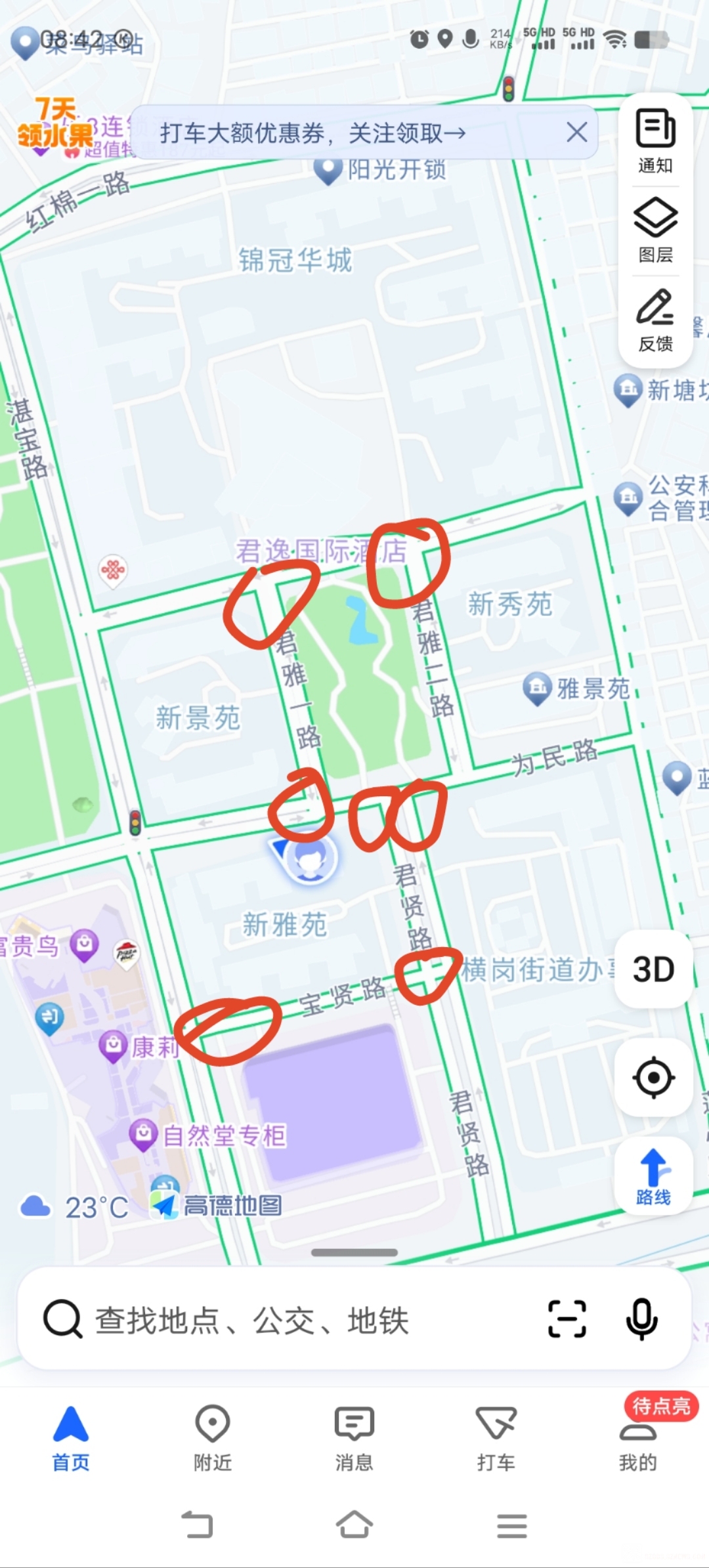Recenter the map on my location
The height and width of the screenshot is (1568, 709).
653,1077
